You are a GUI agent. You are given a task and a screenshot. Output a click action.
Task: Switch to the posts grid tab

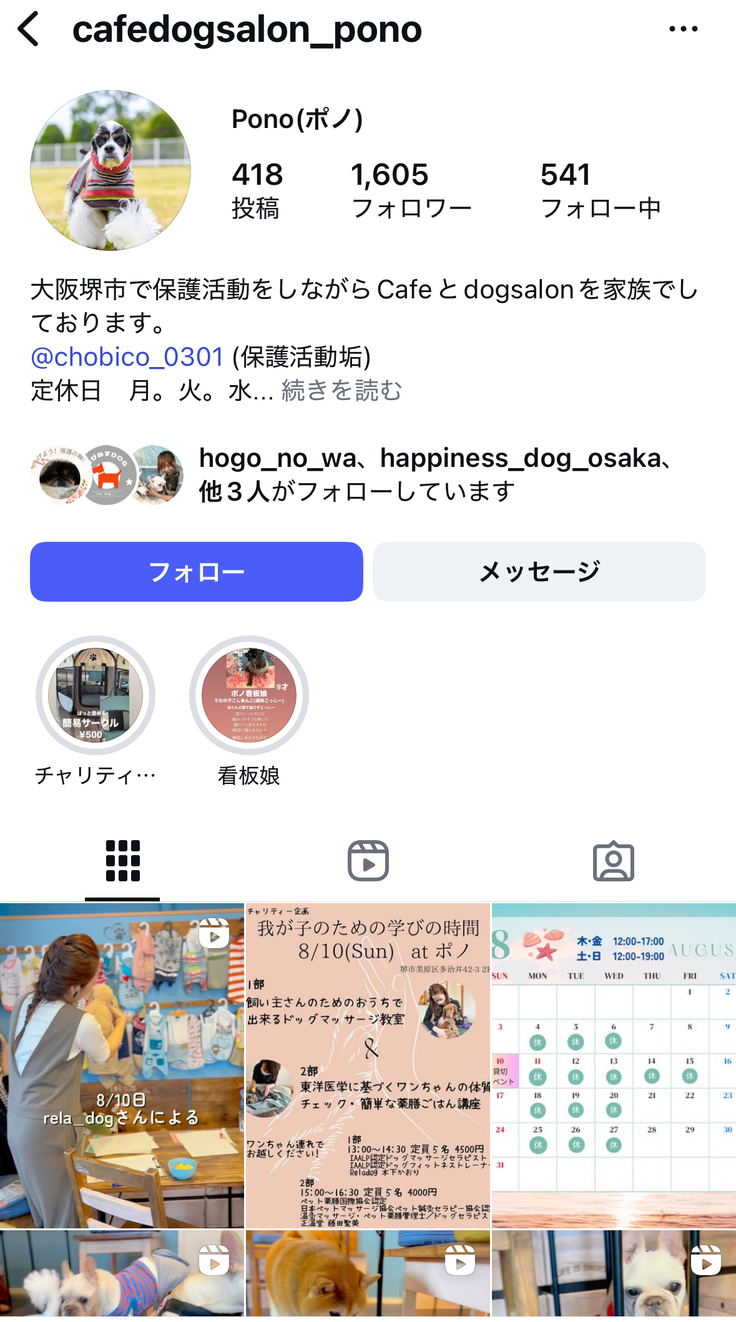point(122,861)
